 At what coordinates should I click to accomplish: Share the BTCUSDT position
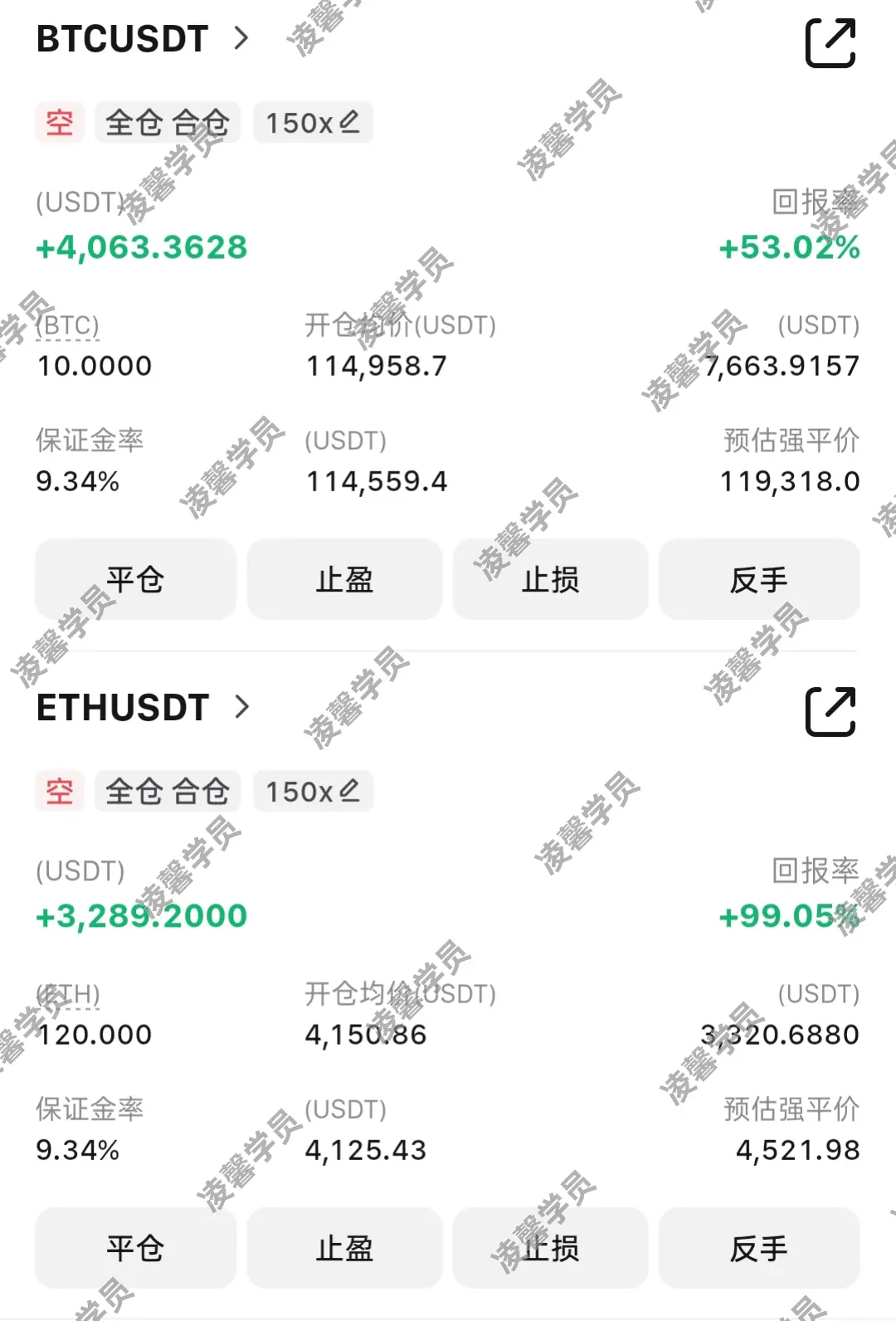830,43
